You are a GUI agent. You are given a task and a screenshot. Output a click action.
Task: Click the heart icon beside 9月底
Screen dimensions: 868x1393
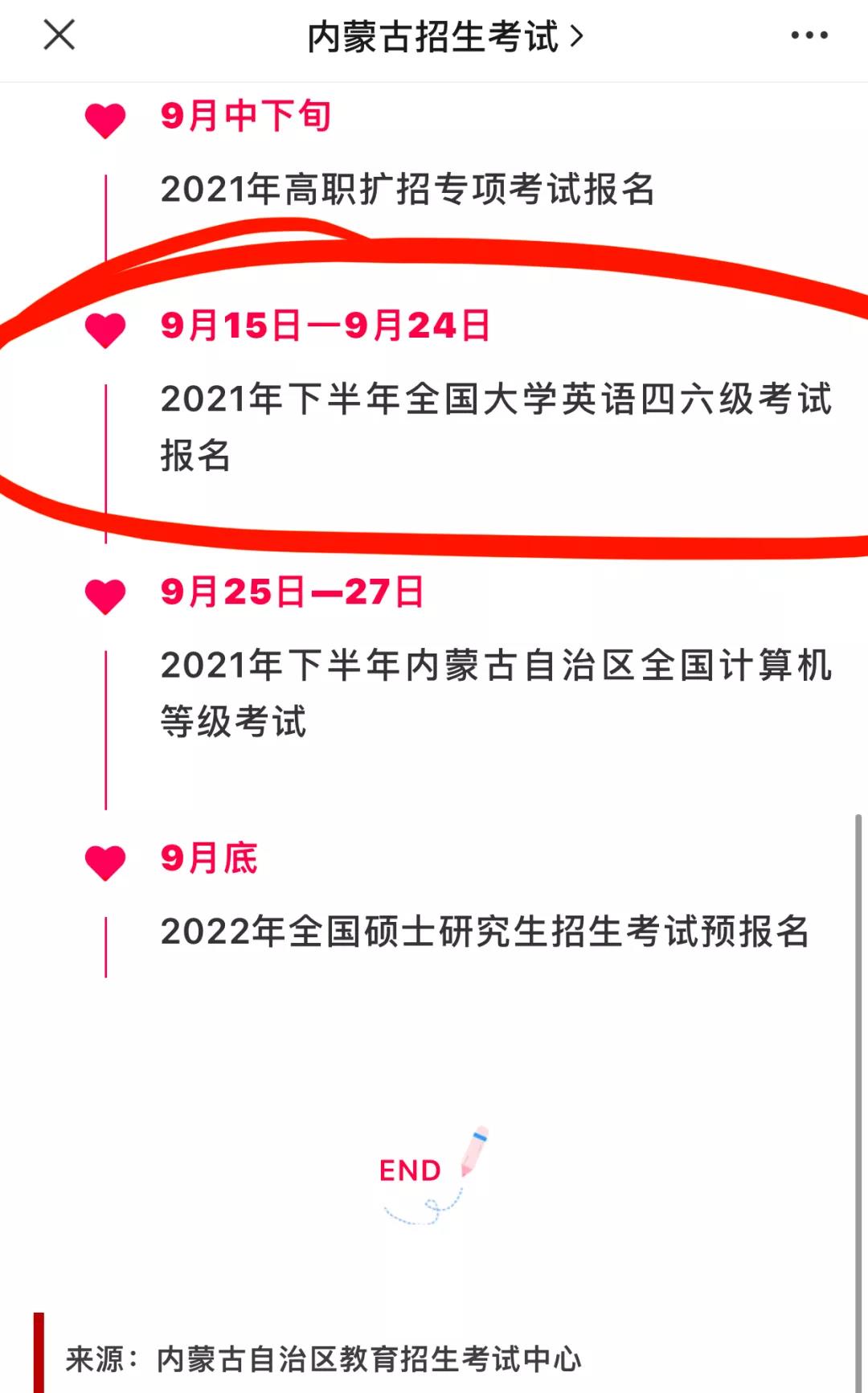tap(105, 860)
